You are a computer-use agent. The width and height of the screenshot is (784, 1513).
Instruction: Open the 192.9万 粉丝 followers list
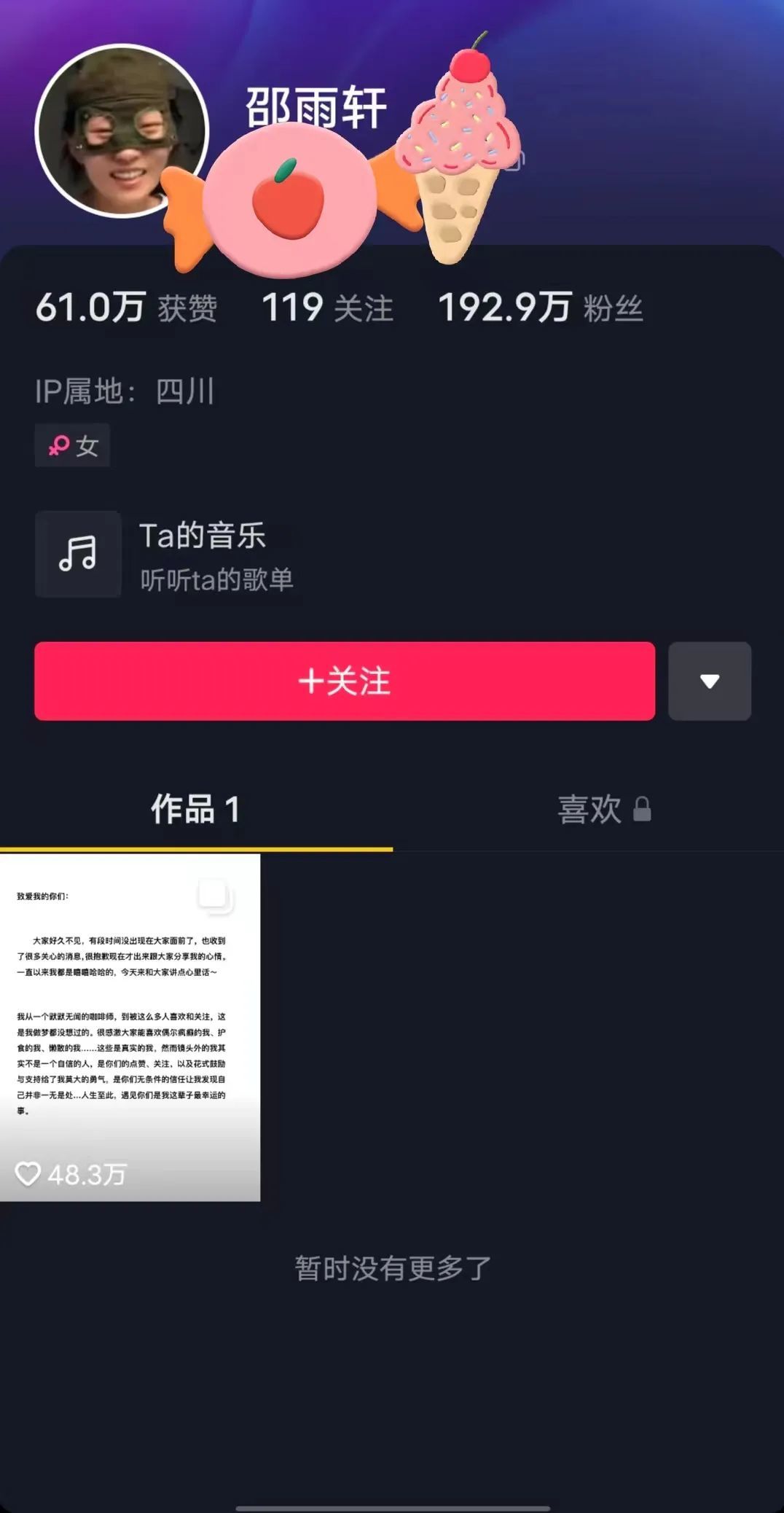[540, 308]
